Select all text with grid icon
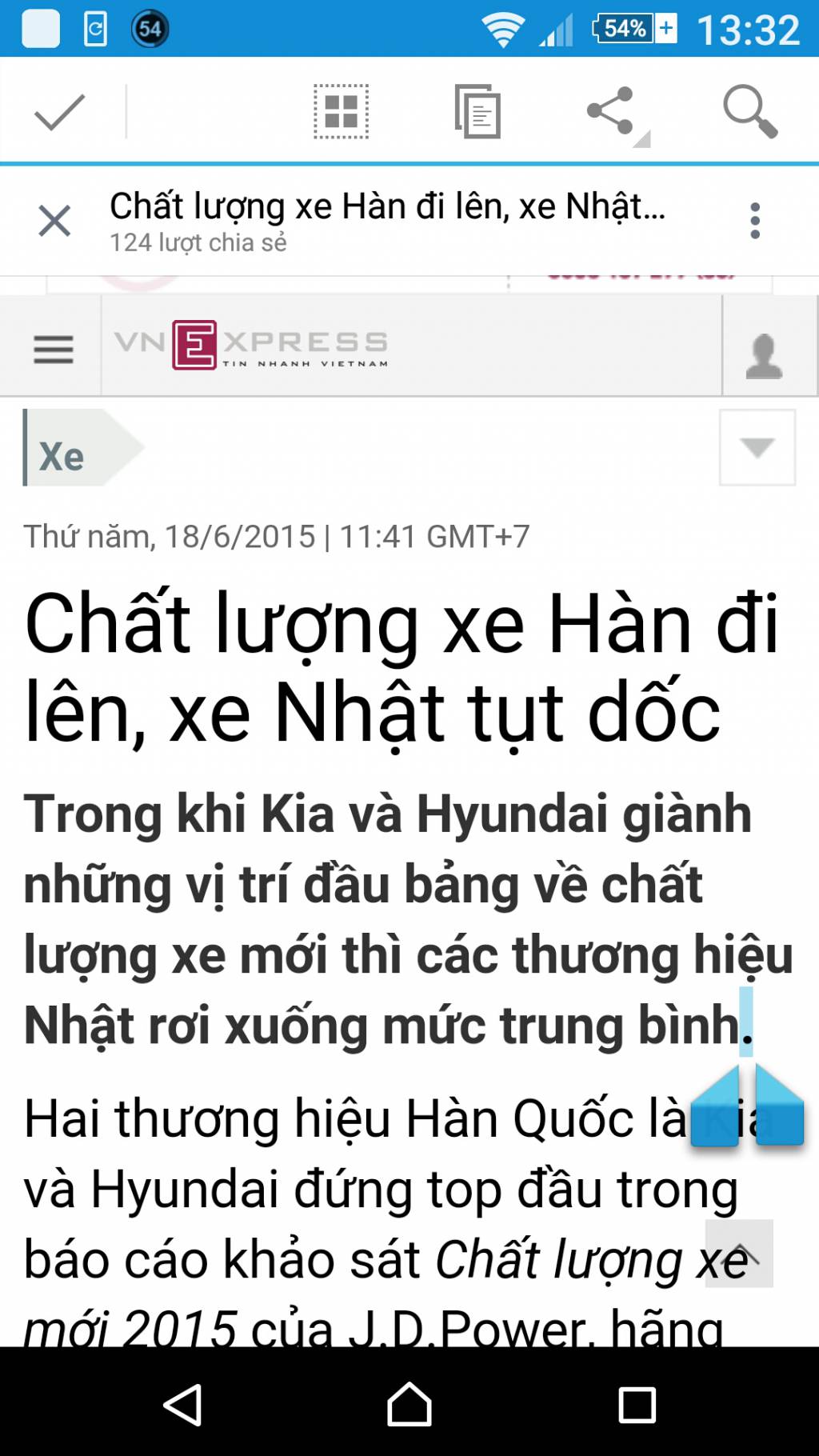The image size is (819, 1456). pyautogui.click(x=341, y=111)
